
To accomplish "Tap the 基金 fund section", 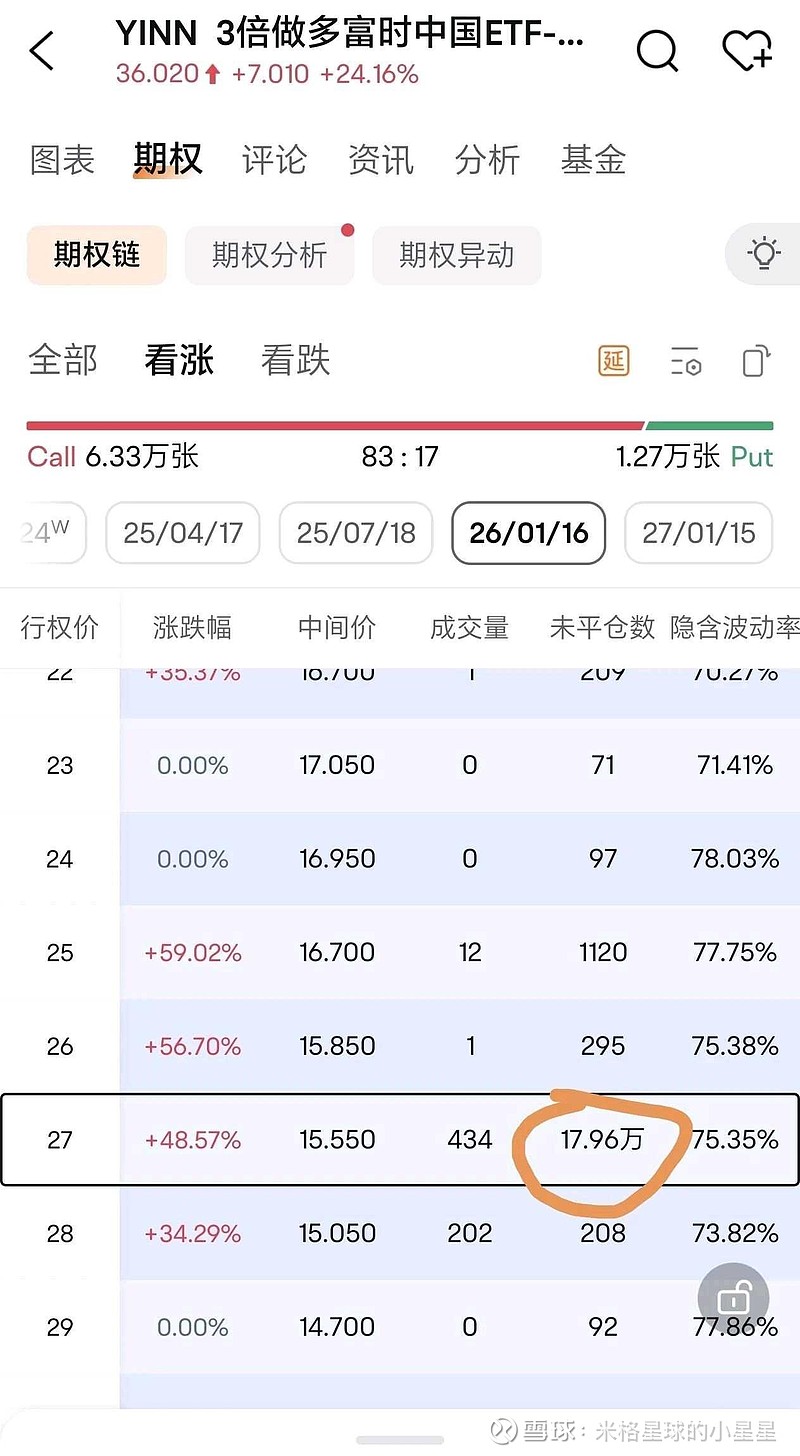I will pyautogui.click(x=594, y=160).
